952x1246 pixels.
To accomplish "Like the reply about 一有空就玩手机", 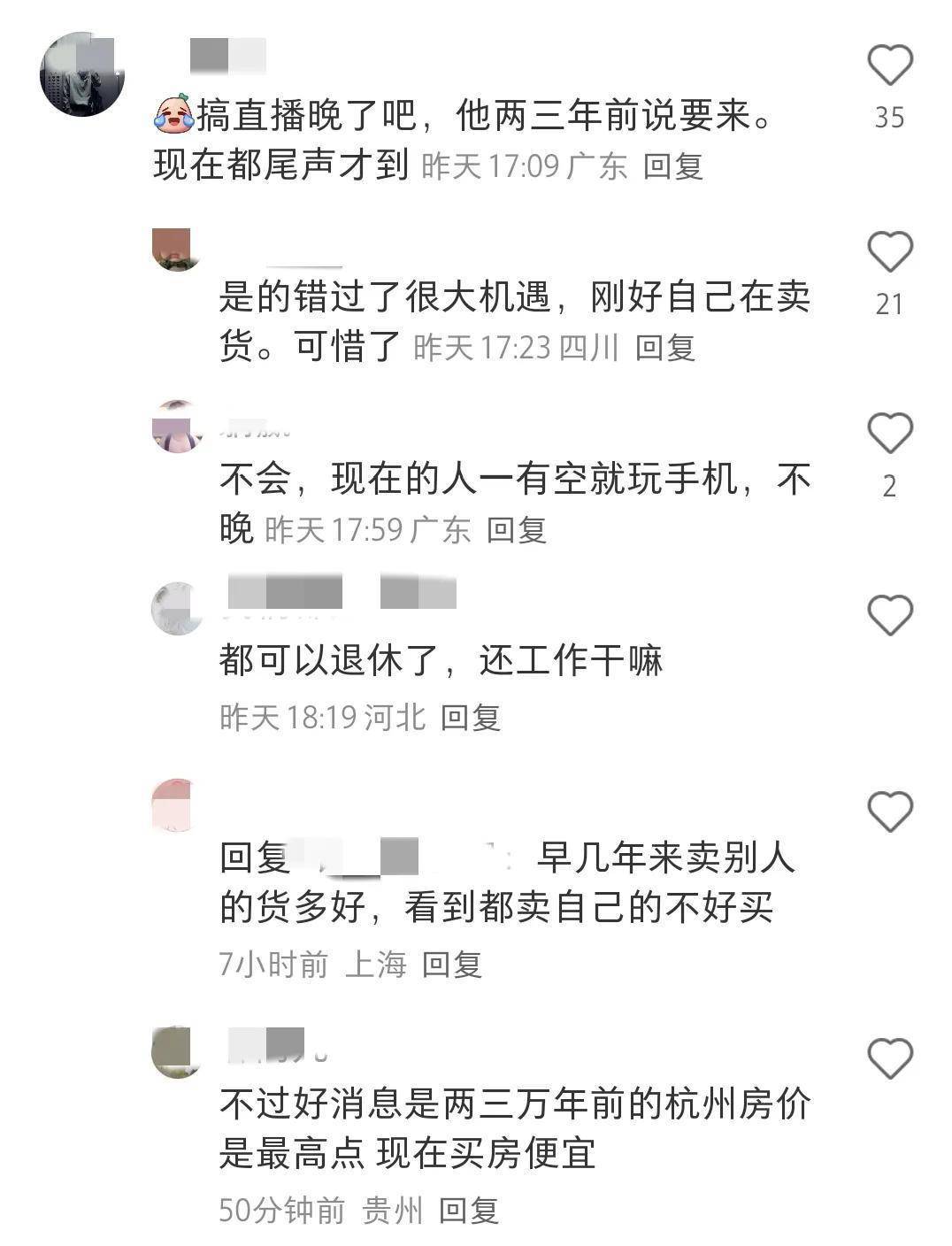I will 889,434.
